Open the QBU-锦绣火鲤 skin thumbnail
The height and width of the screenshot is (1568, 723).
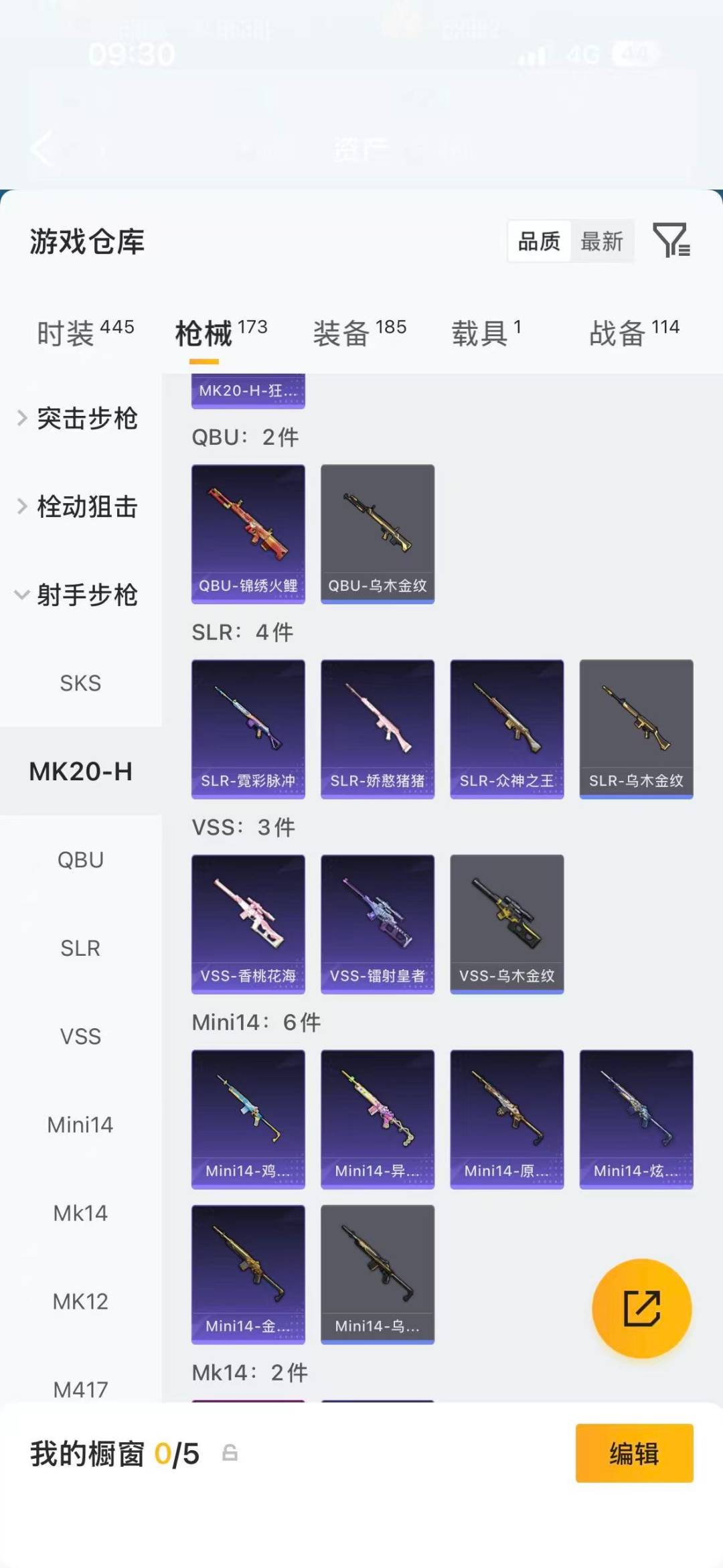(248, 529)
